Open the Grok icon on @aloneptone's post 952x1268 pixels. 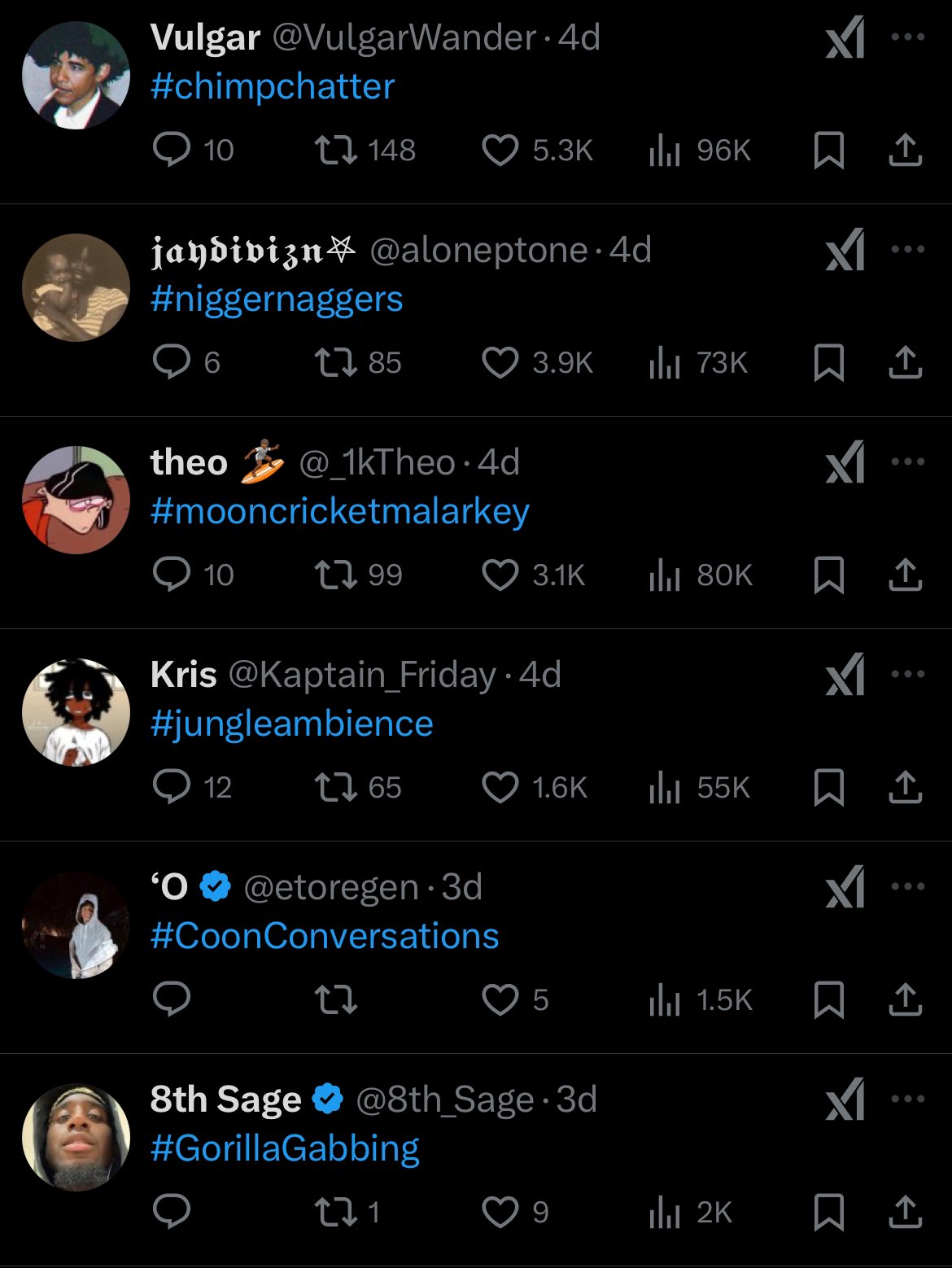point(845,250)
